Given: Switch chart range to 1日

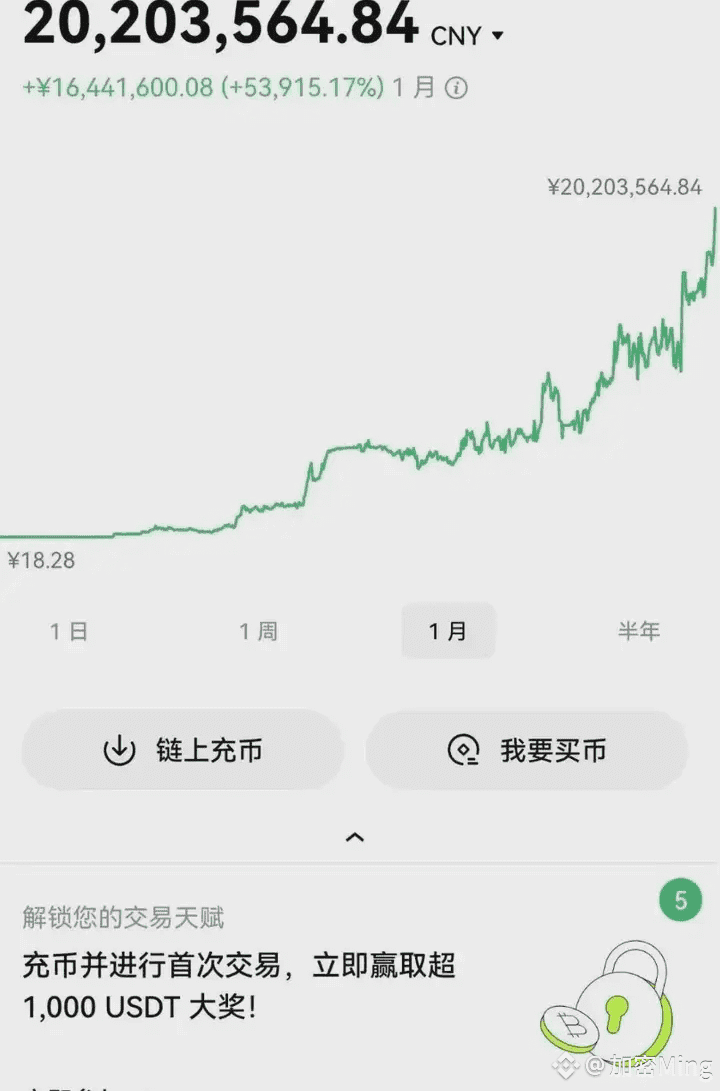Looking at the screenshot, I should (x=69, y=631).
